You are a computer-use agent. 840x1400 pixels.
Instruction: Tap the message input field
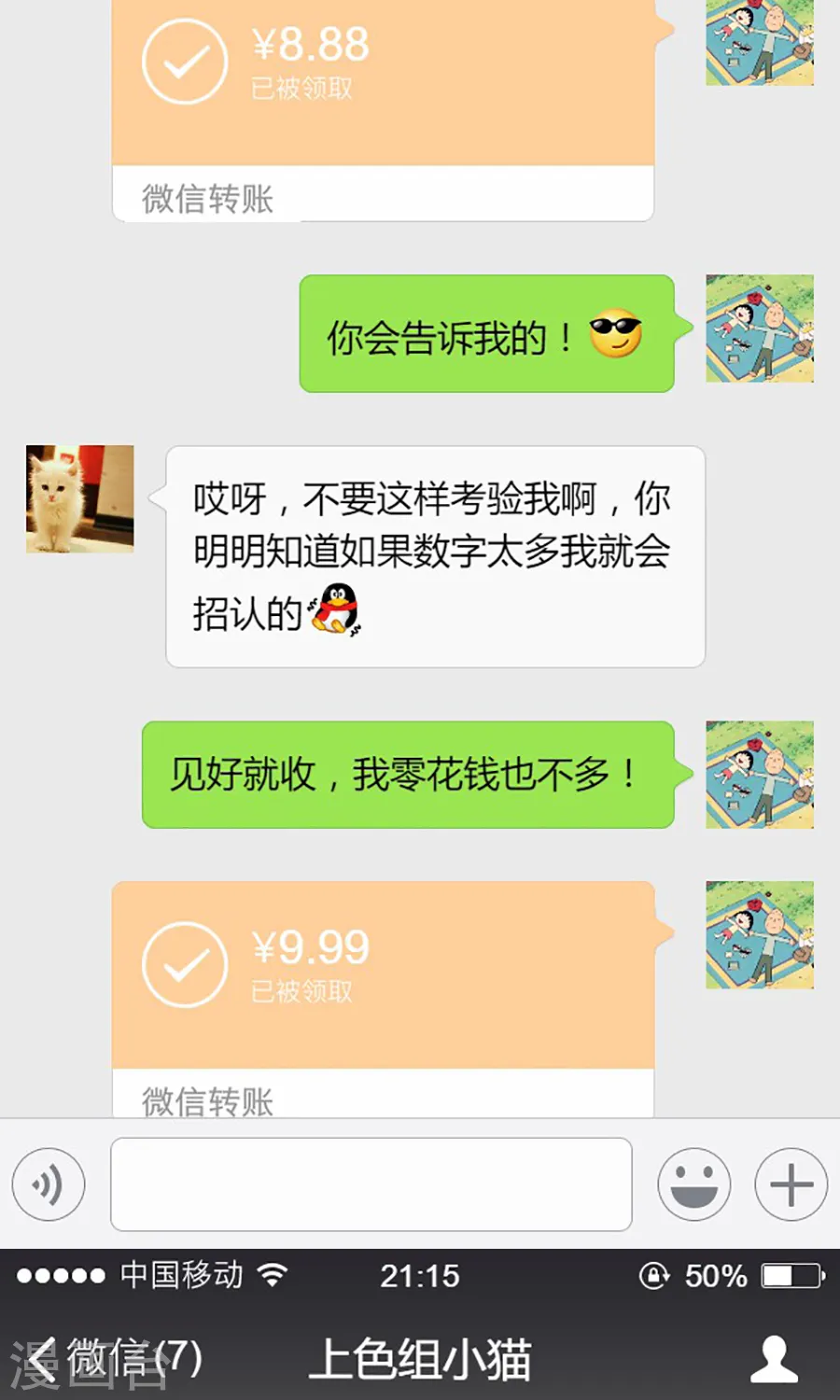371,1183
